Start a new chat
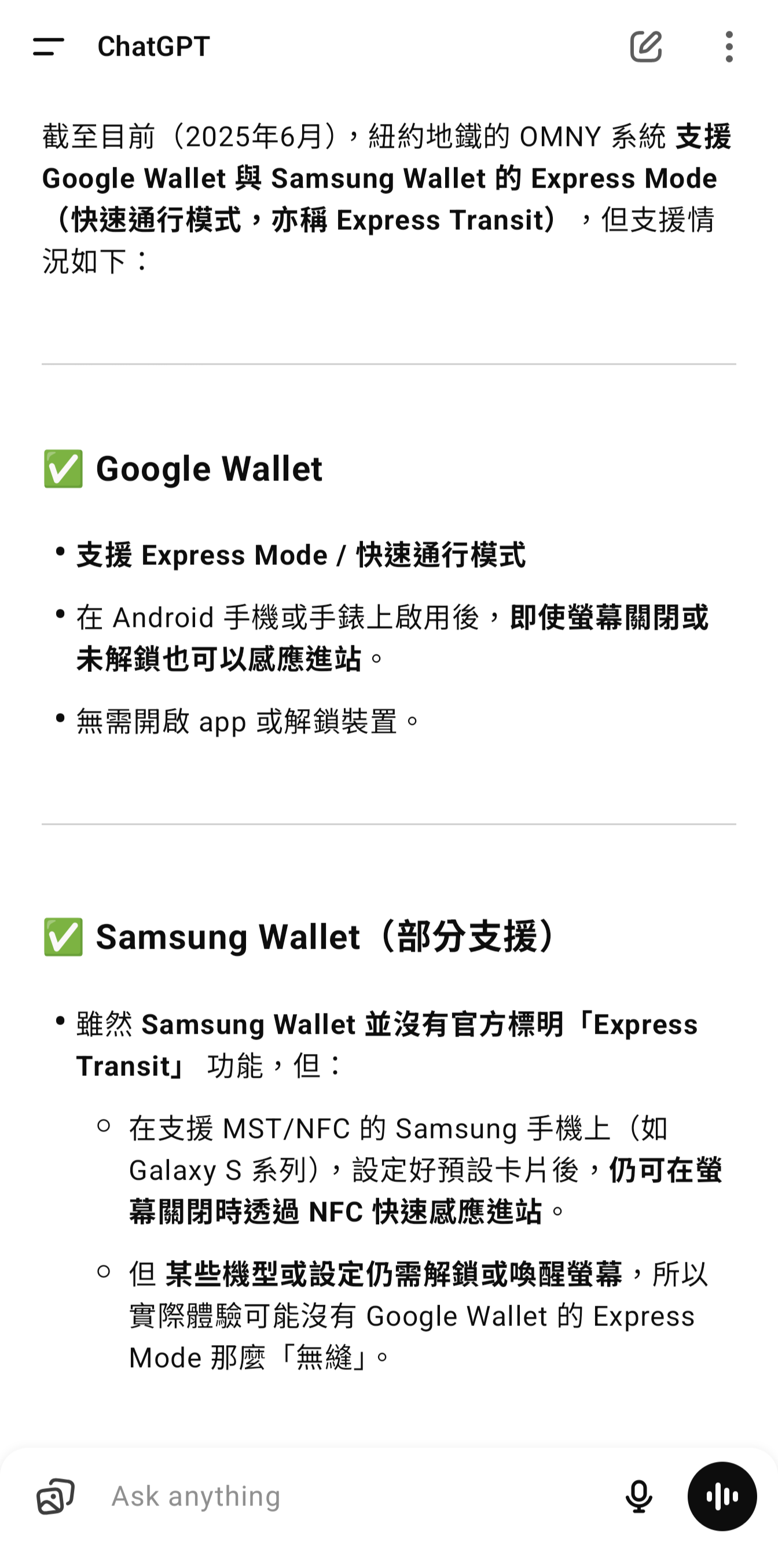Viewport: 778px width, 1568px height. (x=645, y=46)
